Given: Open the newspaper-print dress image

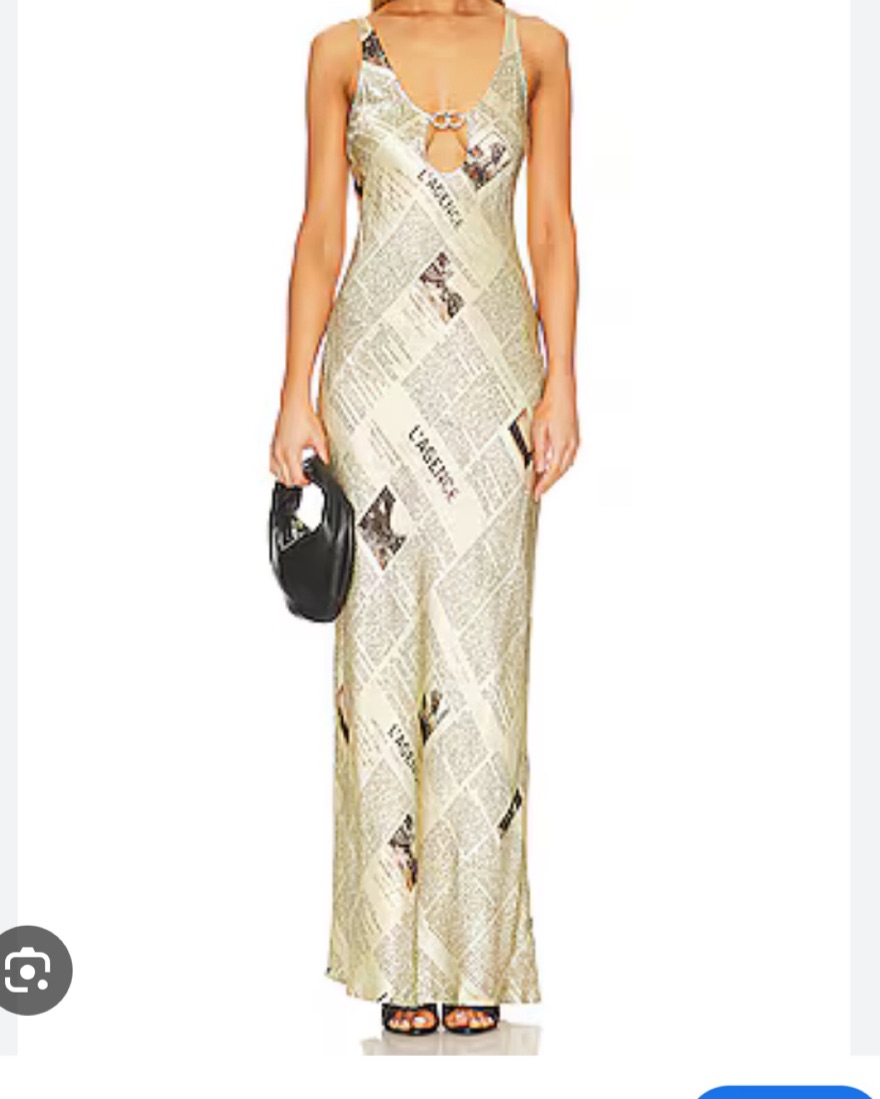Looking at the screenshot, I should click(x=433, y=520).
